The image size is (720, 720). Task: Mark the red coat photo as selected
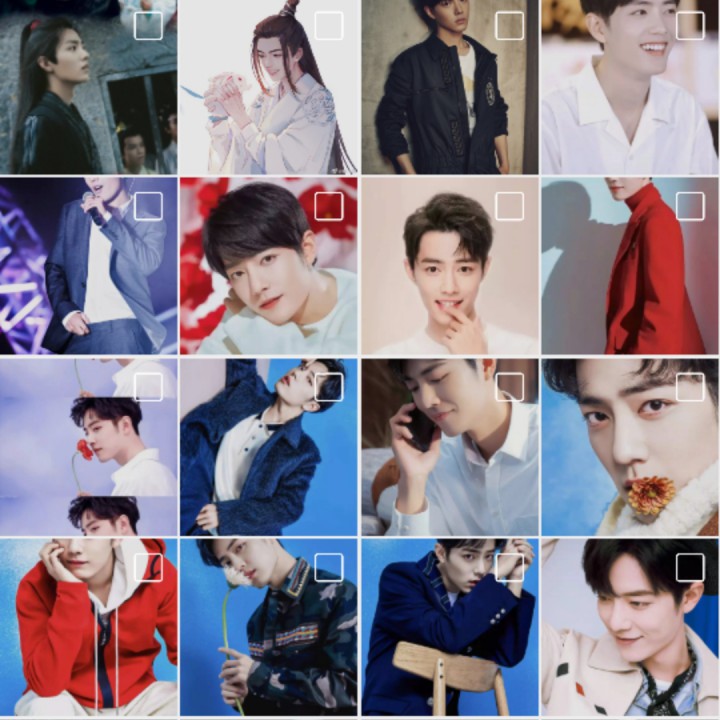690,206
